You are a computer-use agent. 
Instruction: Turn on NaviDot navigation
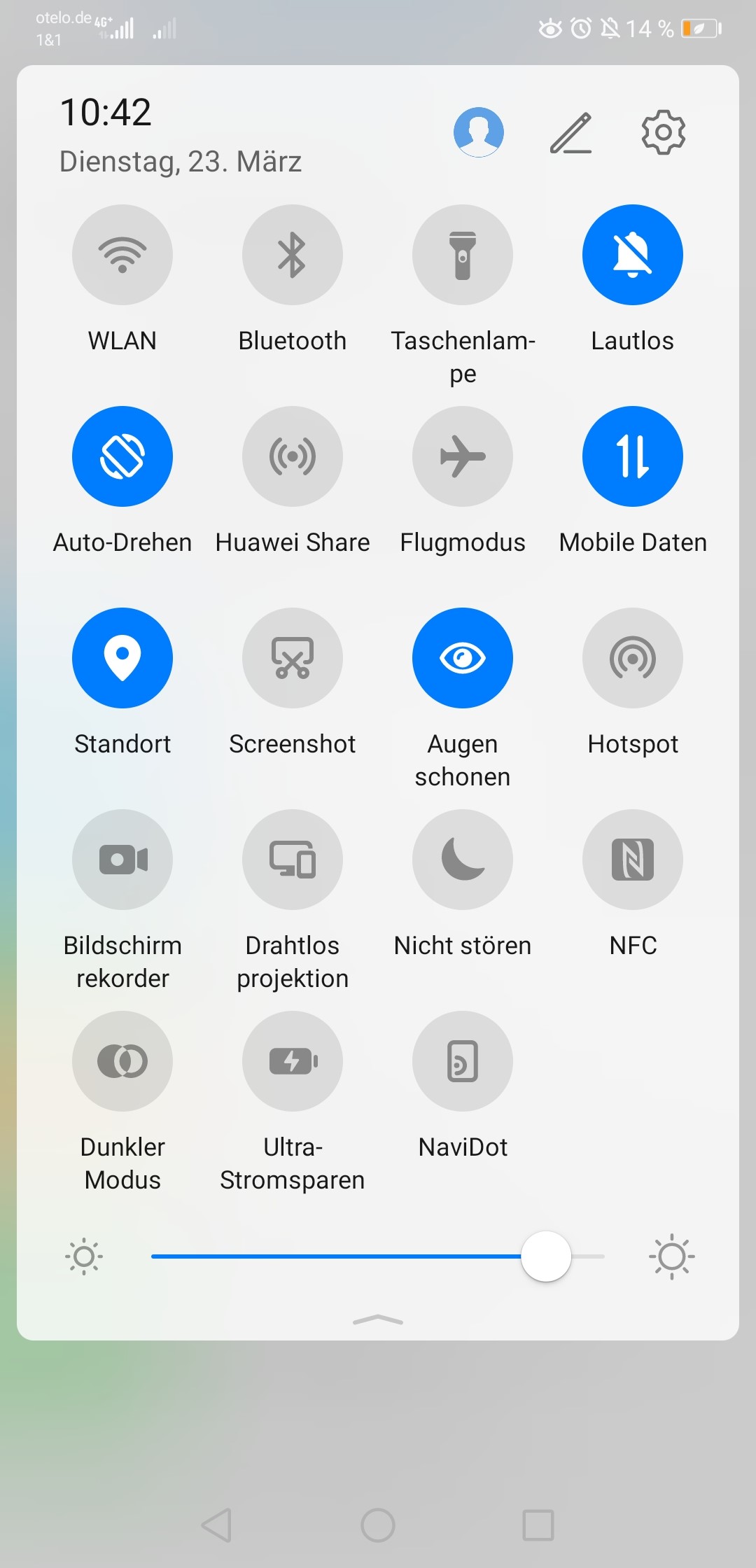[x=462, y=1060]
